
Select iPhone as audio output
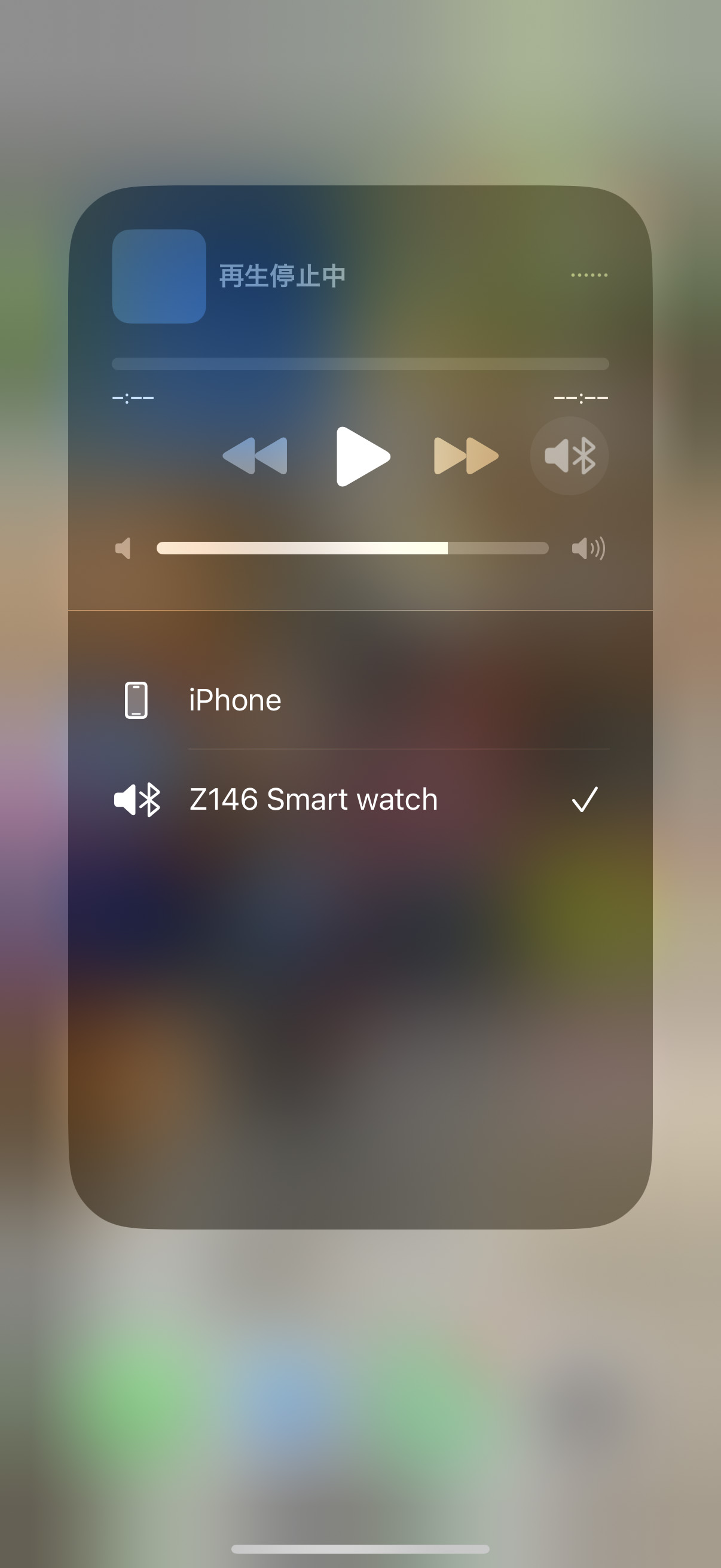coord(360,700)
